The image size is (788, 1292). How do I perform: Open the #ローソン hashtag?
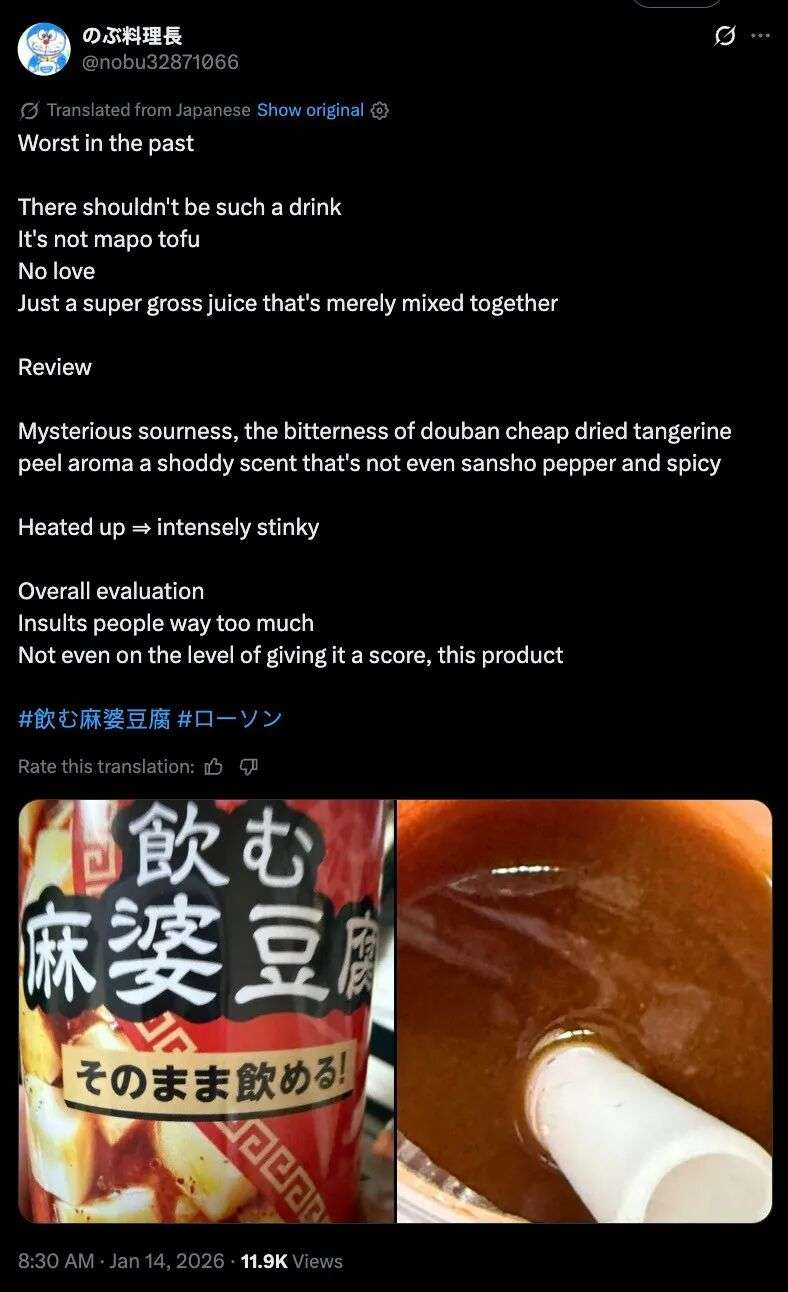230,718
